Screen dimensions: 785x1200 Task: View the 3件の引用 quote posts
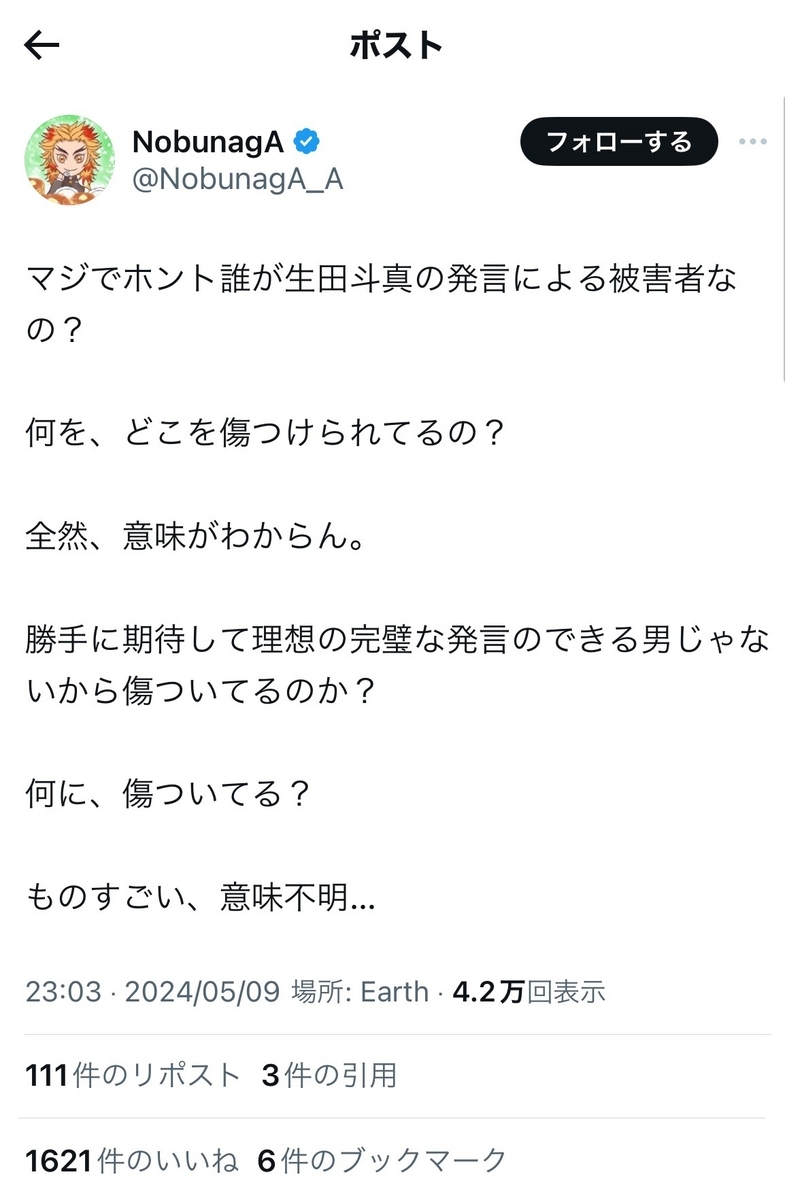pos(329,1075)
